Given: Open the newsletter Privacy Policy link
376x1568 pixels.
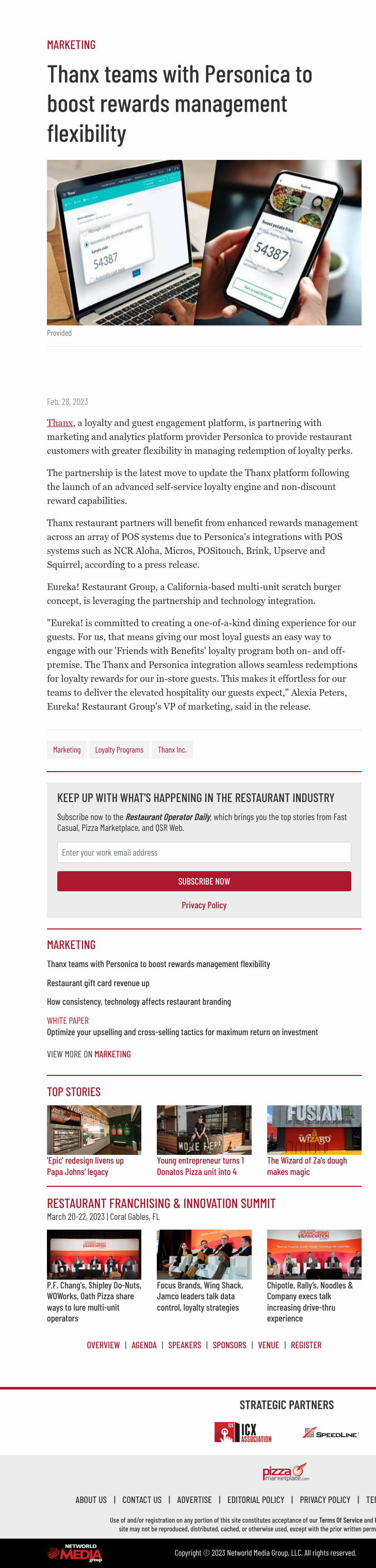Looking at the screenshot, I should point(204,905).
